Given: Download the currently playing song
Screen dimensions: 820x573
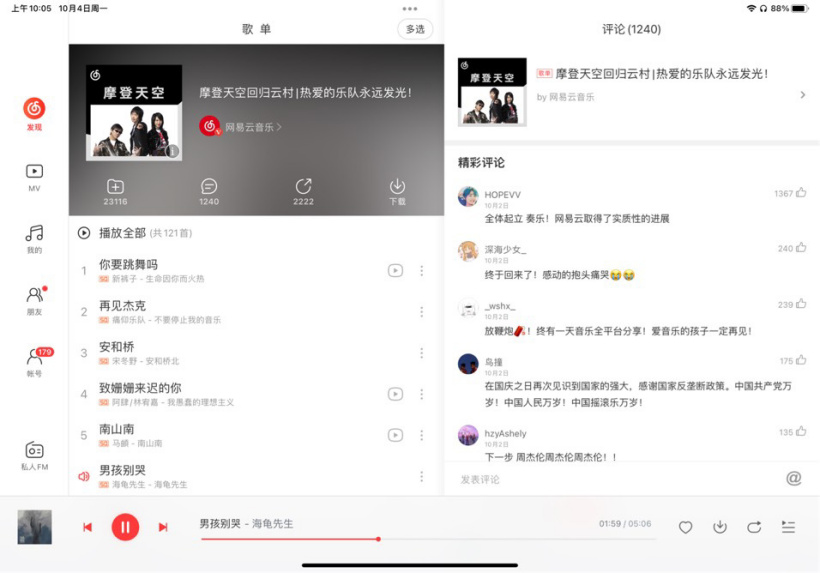Looking at the screenshot, I should click(x=719, y=527).
